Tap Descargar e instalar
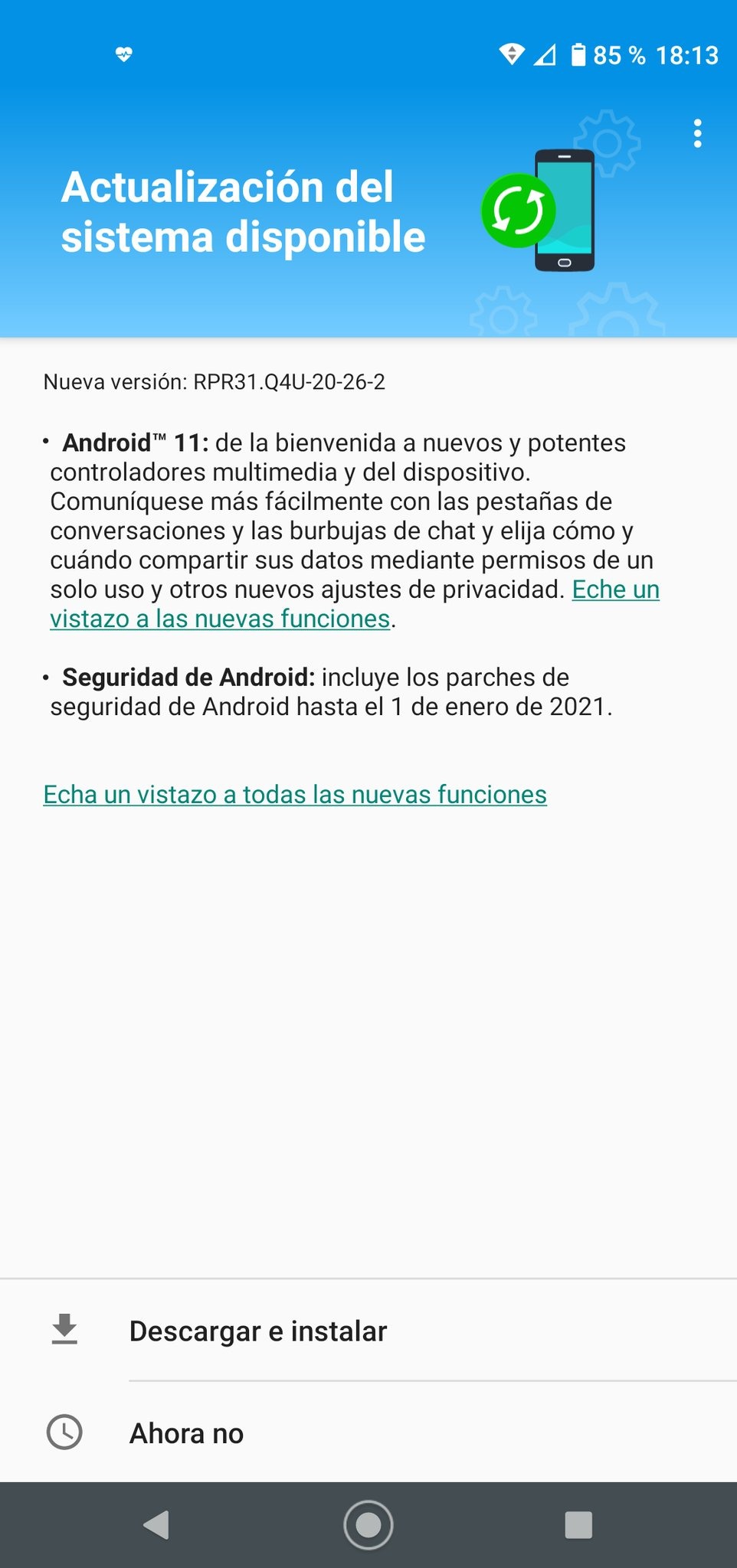The width and height of the screenshot is (737, 1568). pos(368,1331)
